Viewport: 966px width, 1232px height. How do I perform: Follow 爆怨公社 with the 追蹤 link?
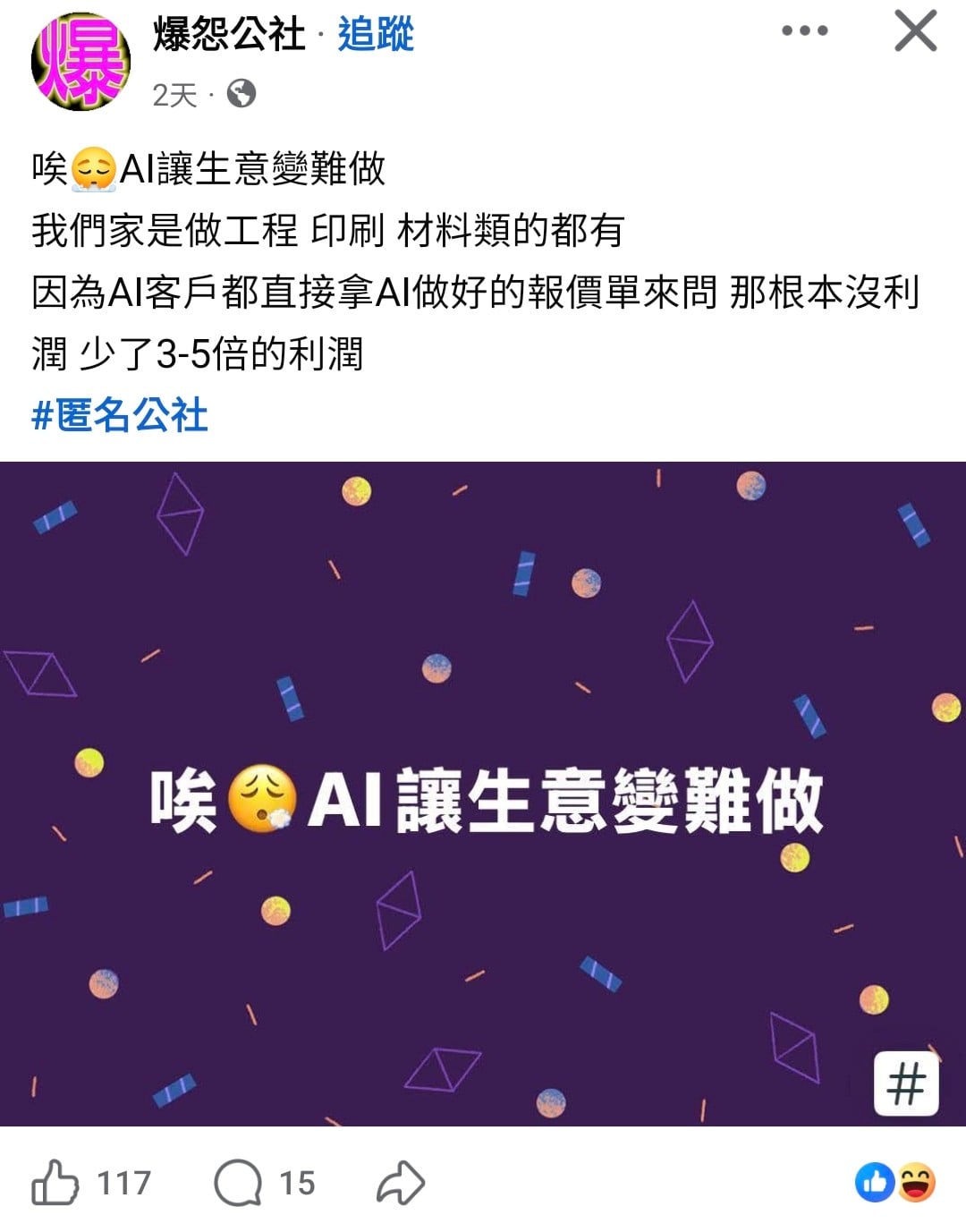(x=376, y=35)
